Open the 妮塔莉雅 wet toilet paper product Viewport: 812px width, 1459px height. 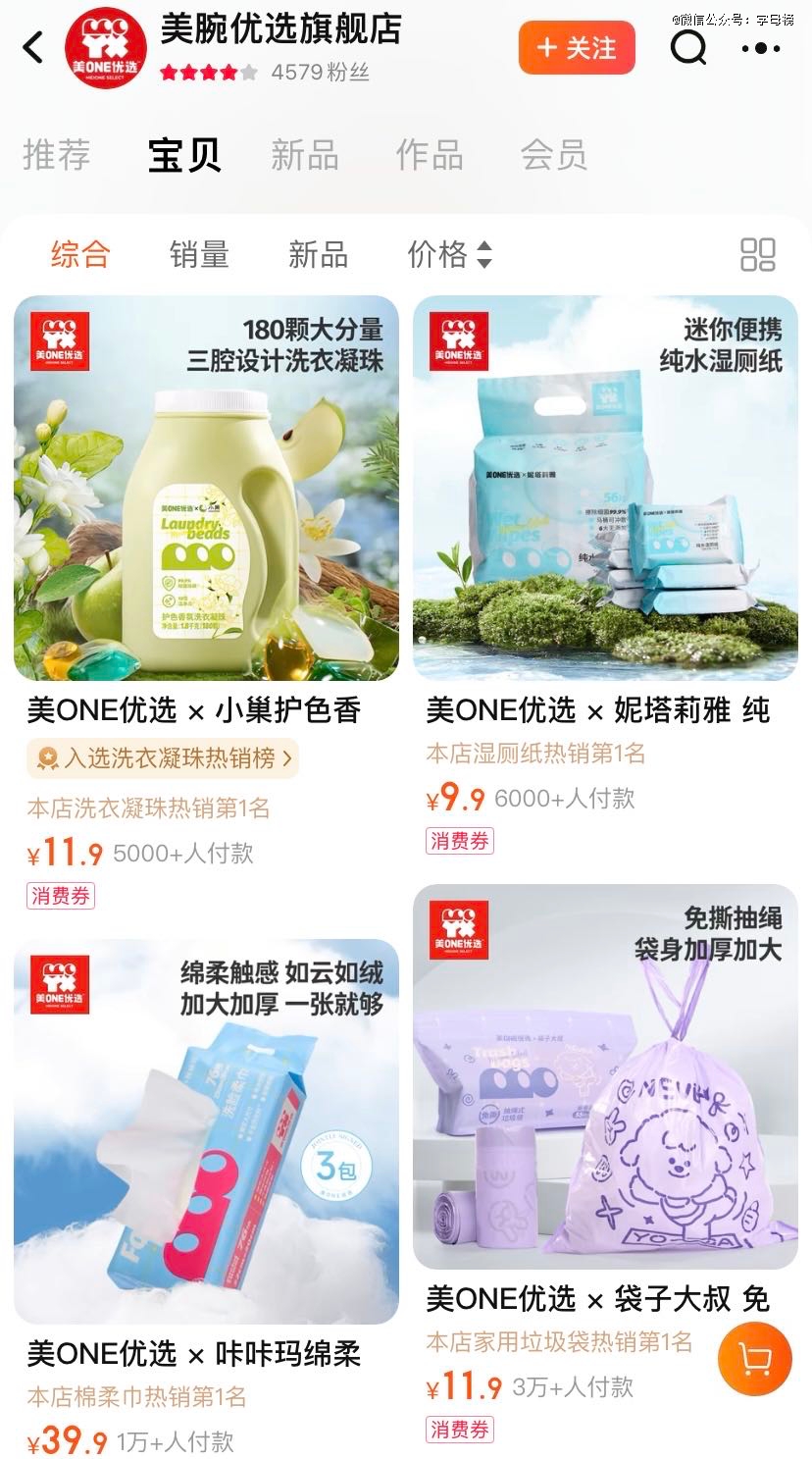click(x=605, y=489)
